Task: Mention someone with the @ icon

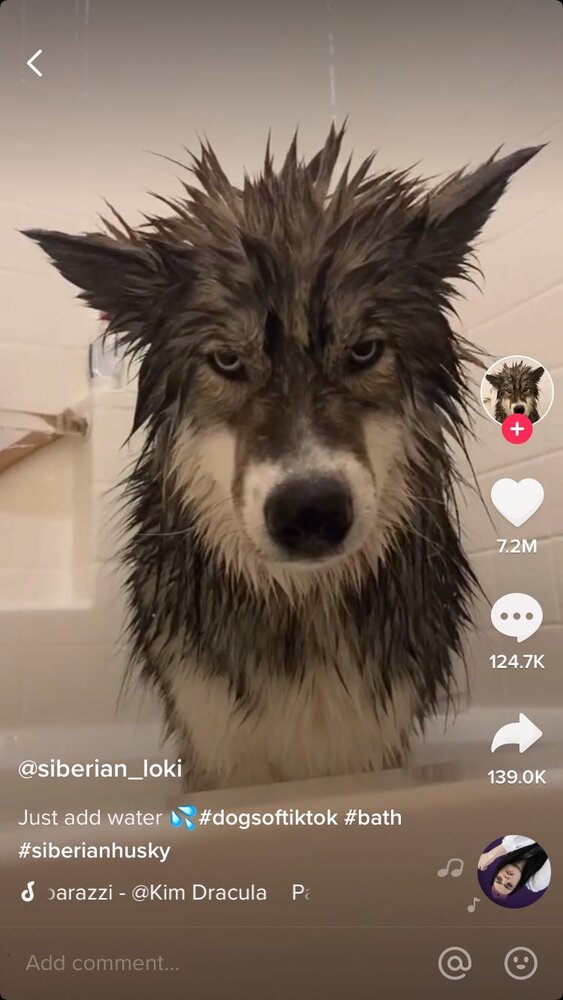Action: point(455,963)
